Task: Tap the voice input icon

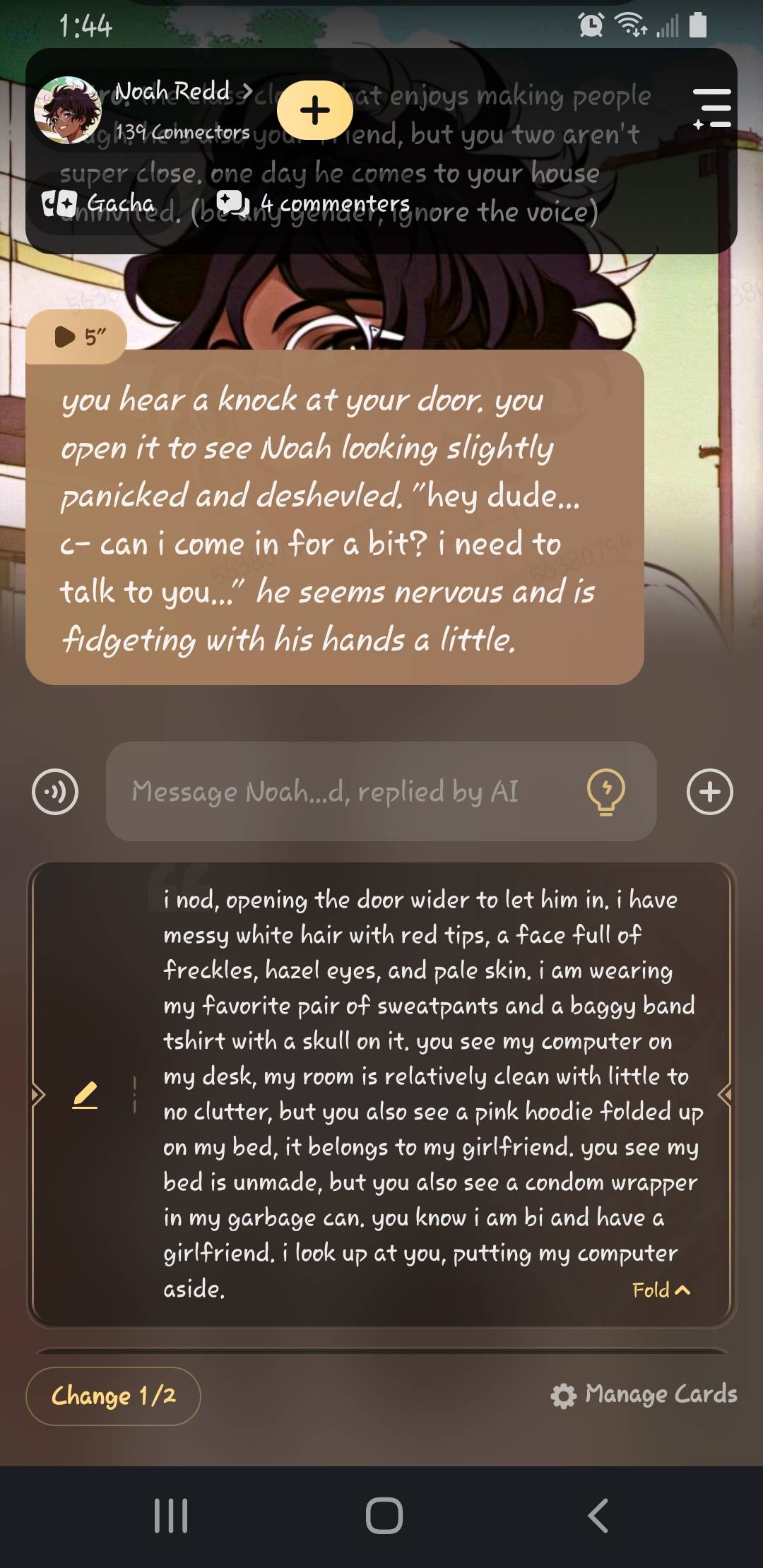Action: tap(55, 791)
